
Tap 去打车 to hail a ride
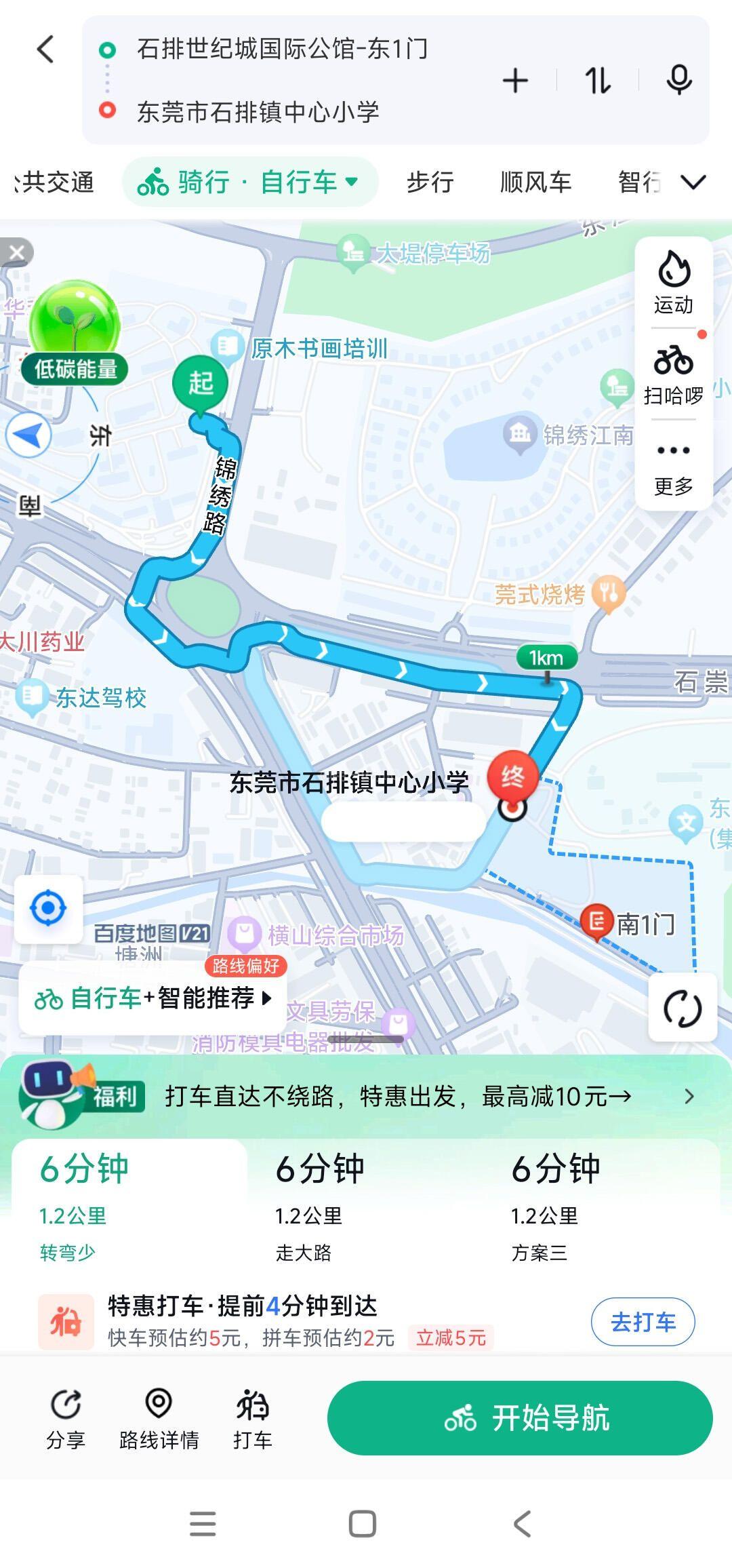643,1321
